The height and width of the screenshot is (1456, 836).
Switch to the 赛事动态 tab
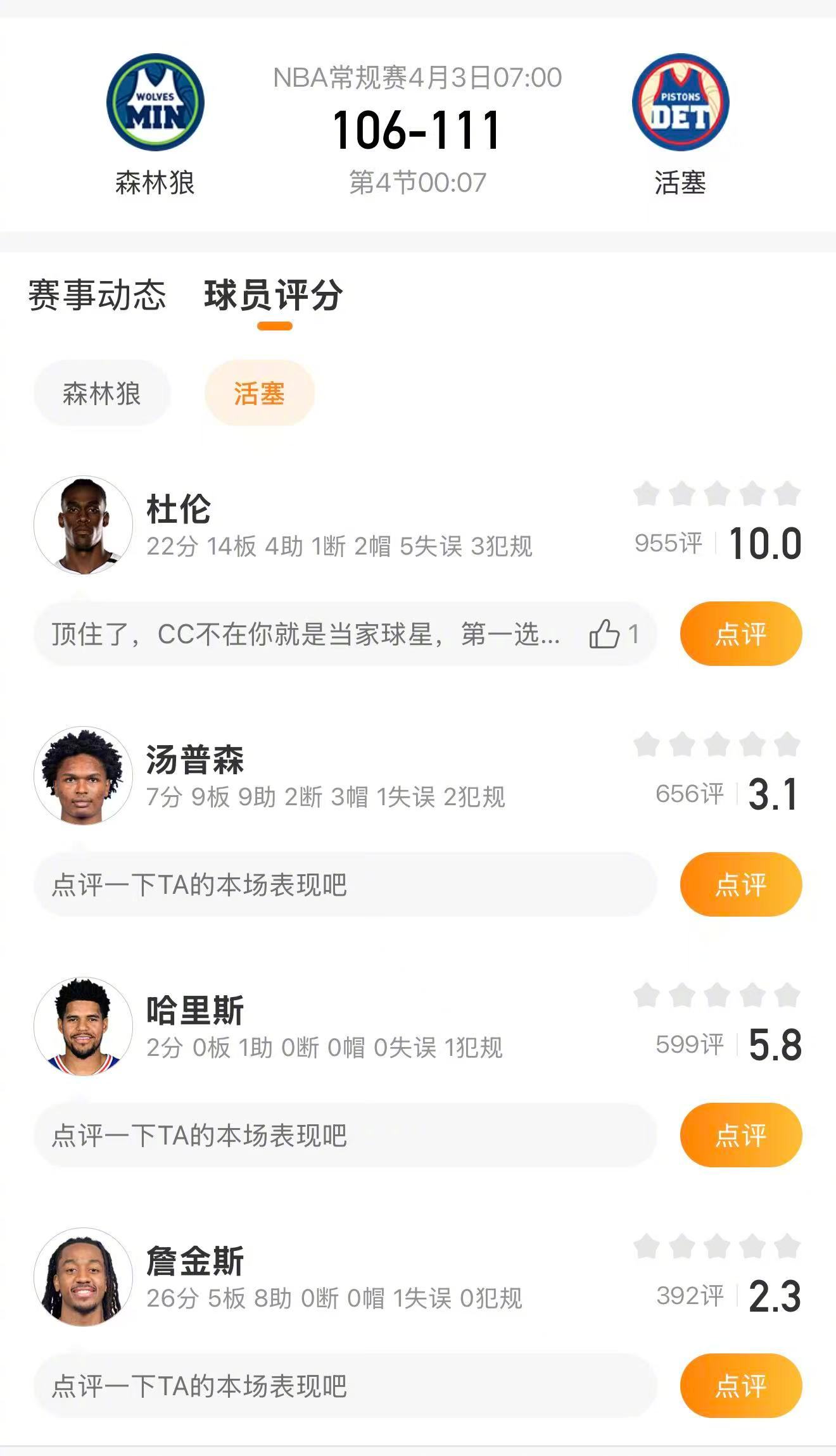pyautogui.click(x=96, y=294)
